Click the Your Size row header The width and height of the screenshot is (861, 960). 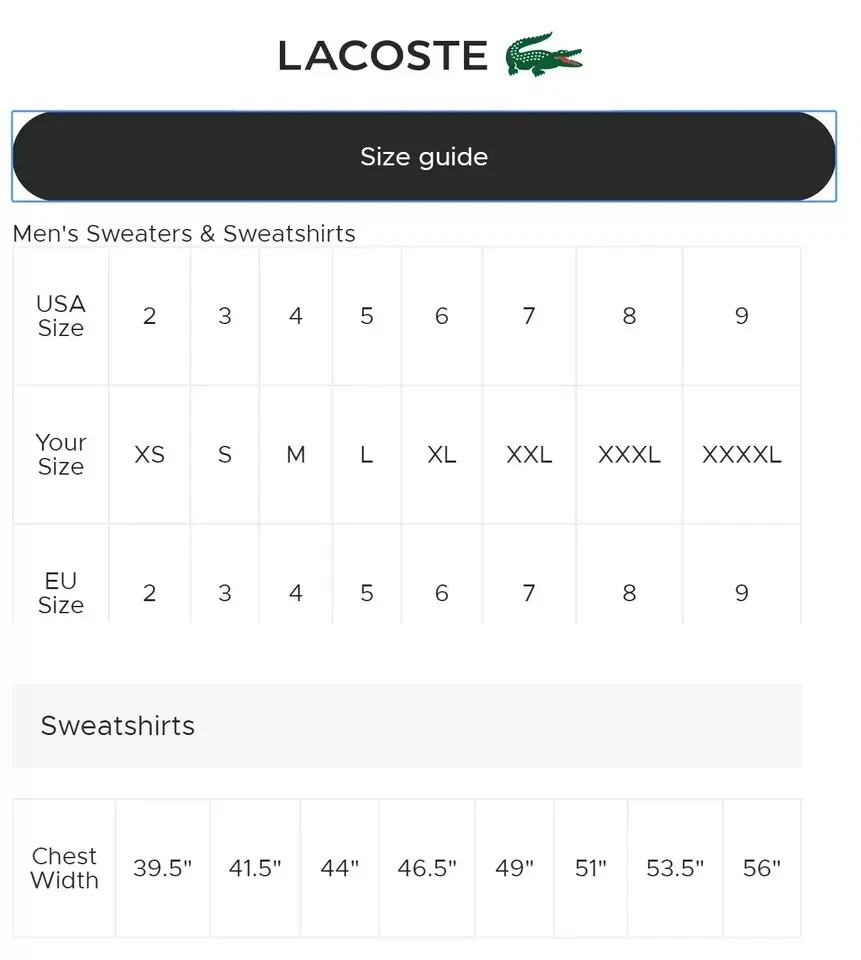click(x=60, y=455)
